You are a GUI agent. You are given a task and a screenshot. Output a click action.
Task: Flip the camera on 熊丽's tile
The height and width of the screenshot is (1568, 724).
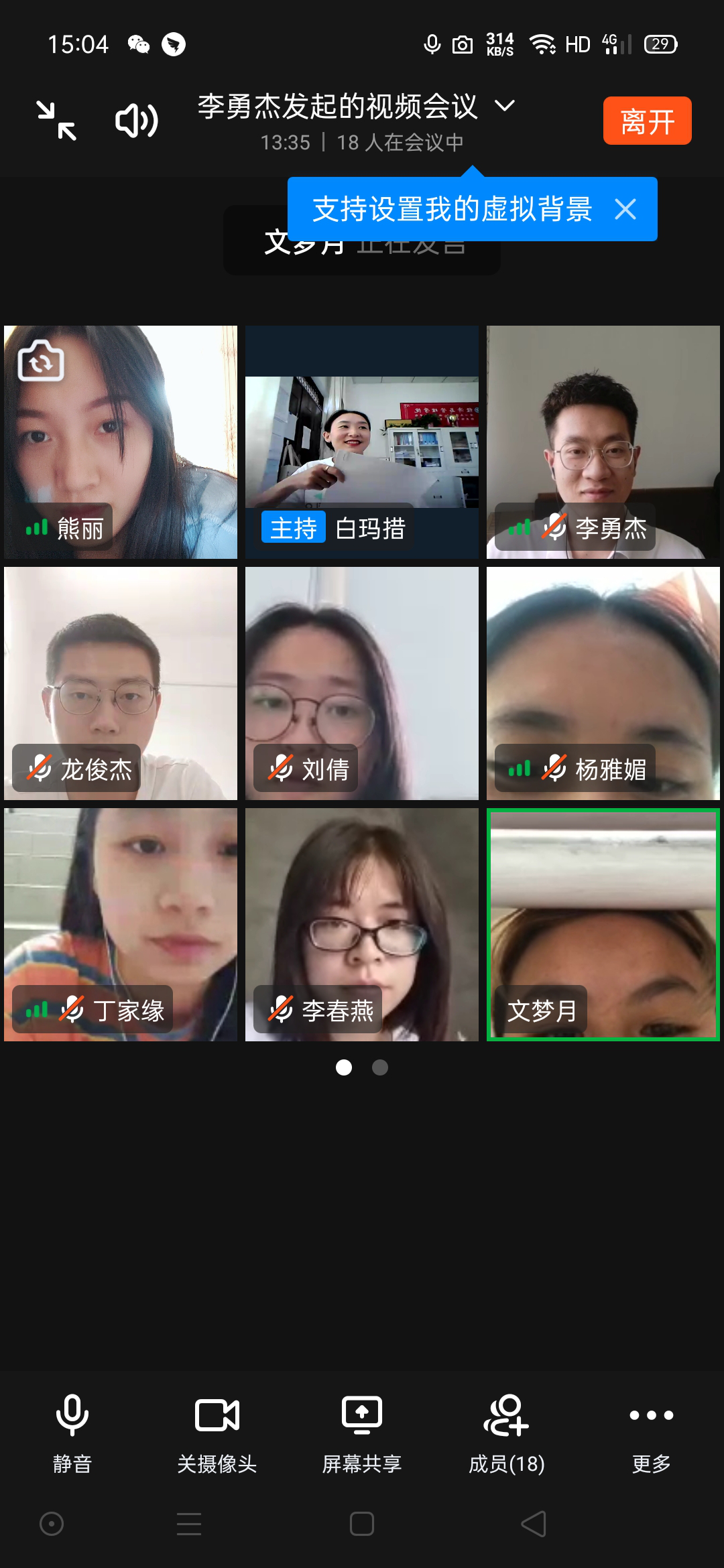point(41,361)
